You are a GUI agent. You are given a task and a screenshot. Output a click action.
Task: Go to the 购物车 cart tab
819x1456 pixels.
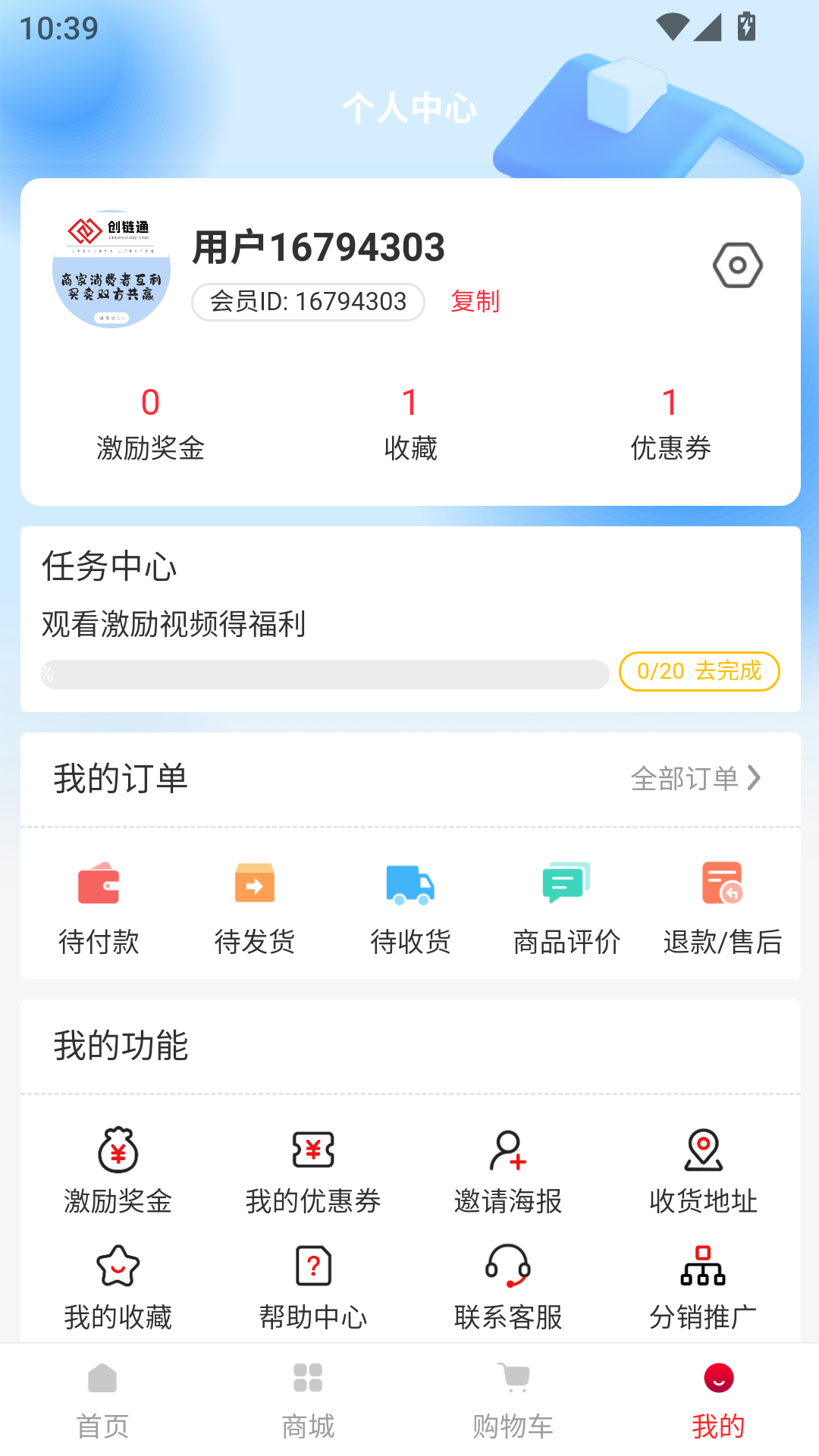[513, 1400]
